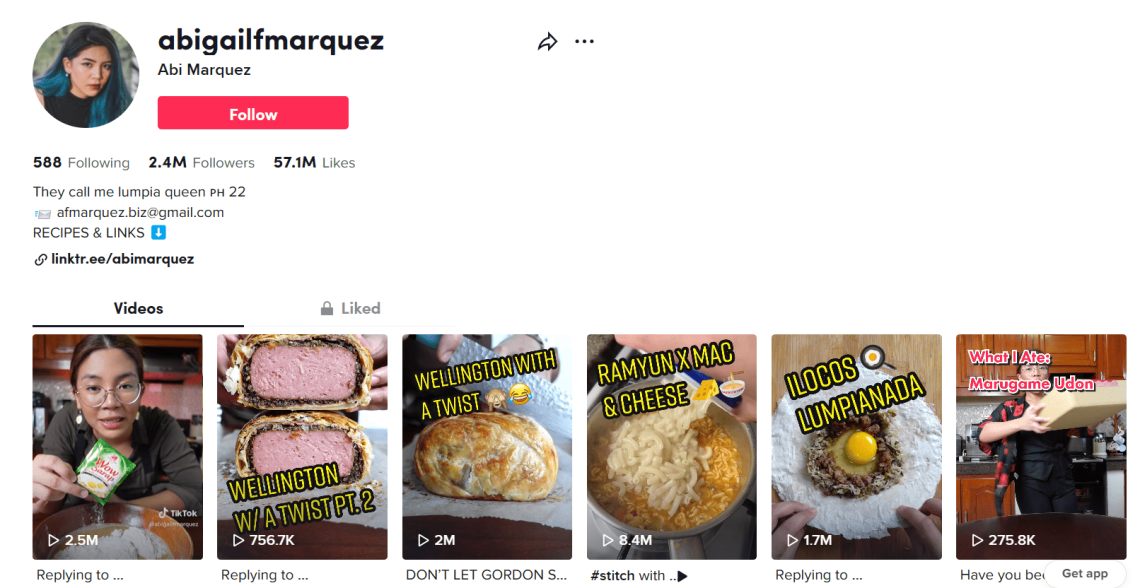Share this profile
The width and height of the screenshot is (1140, 588).
[547, 42]
